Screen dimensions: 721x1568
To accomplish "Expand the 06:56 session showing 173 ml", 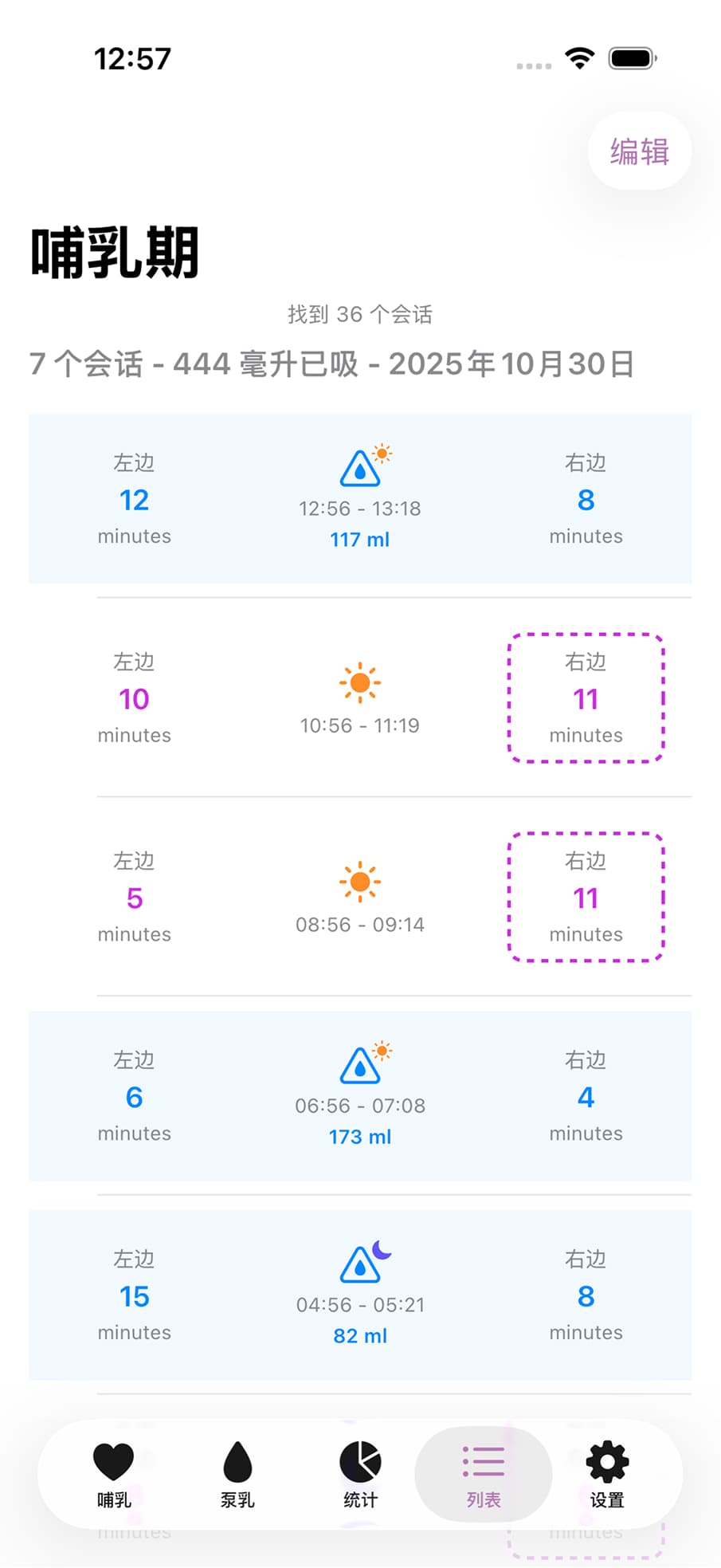I will 360,1097.
